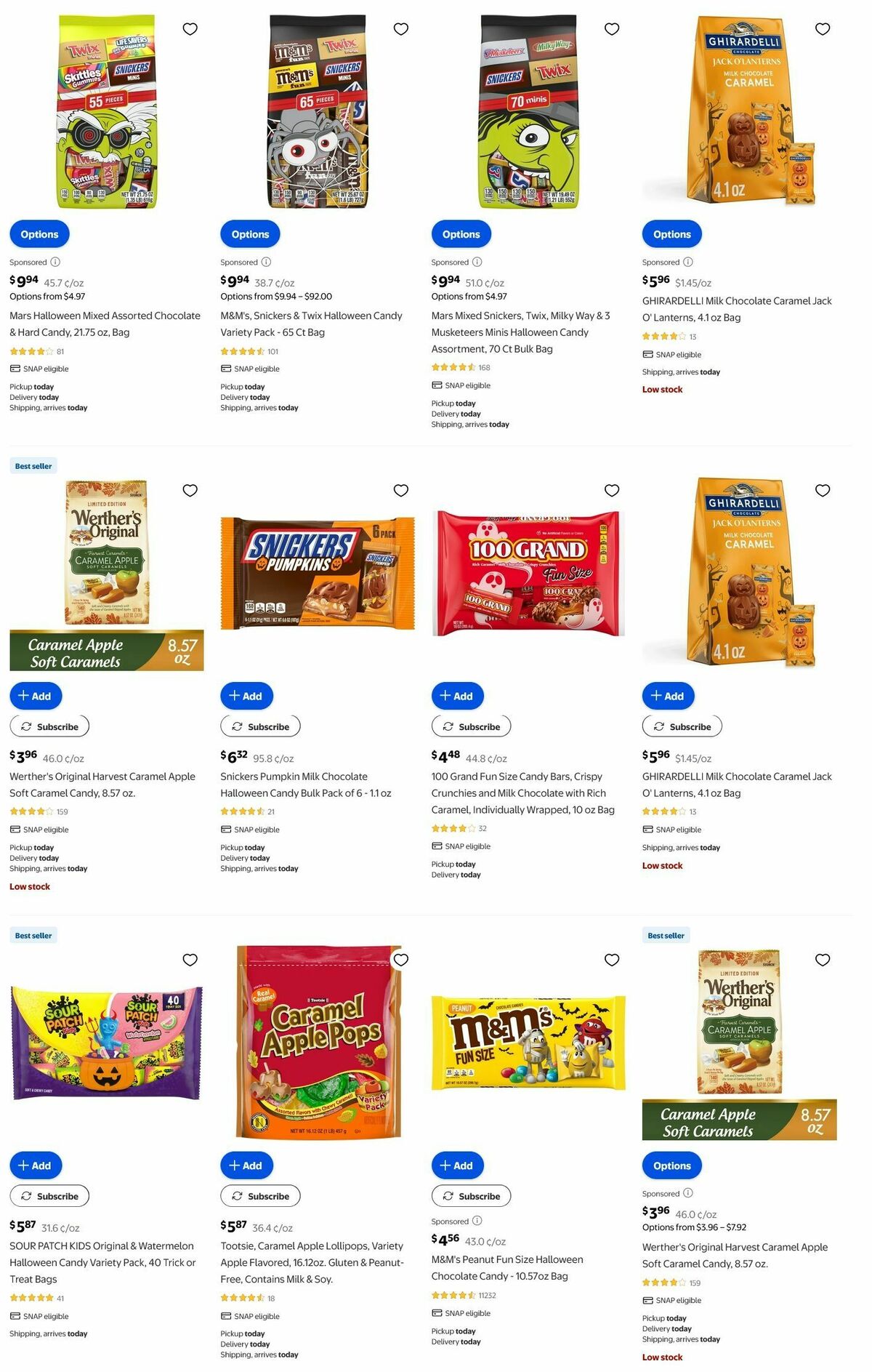Subscribe to Tootsie Caramel Apple Lollipops
Screen dimensions: 872x1372
coord(261,1195)
